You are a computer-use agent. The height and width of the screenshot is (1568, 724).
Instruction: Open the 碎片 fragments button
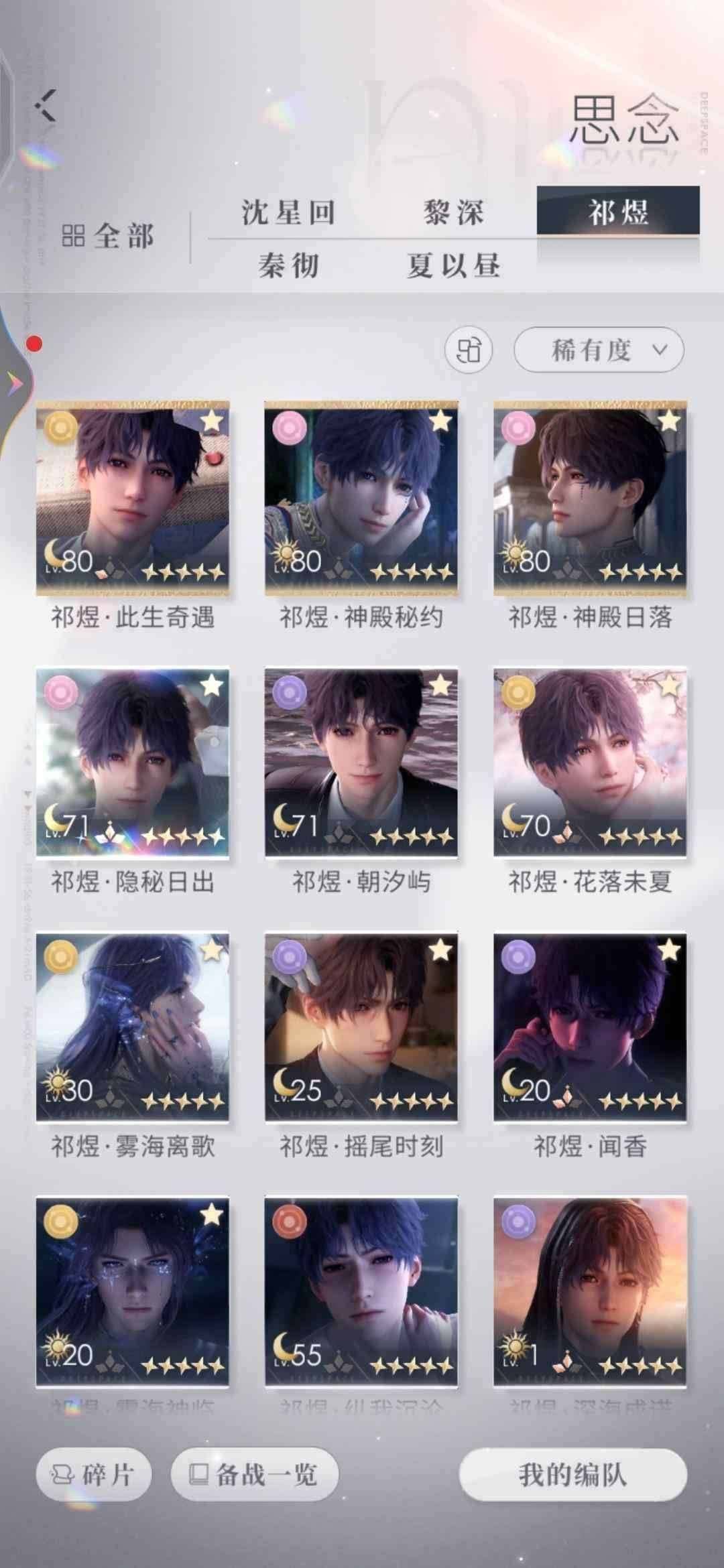tap(94, 1475)
